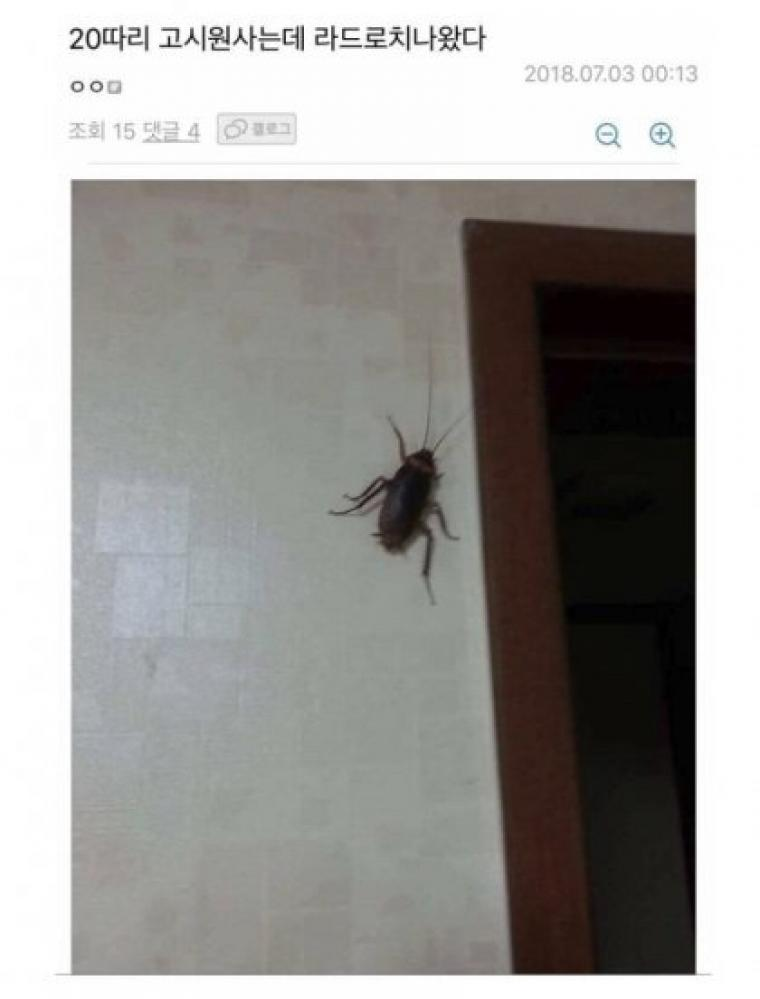Open the cockroach photo in the post

(383, 575)
